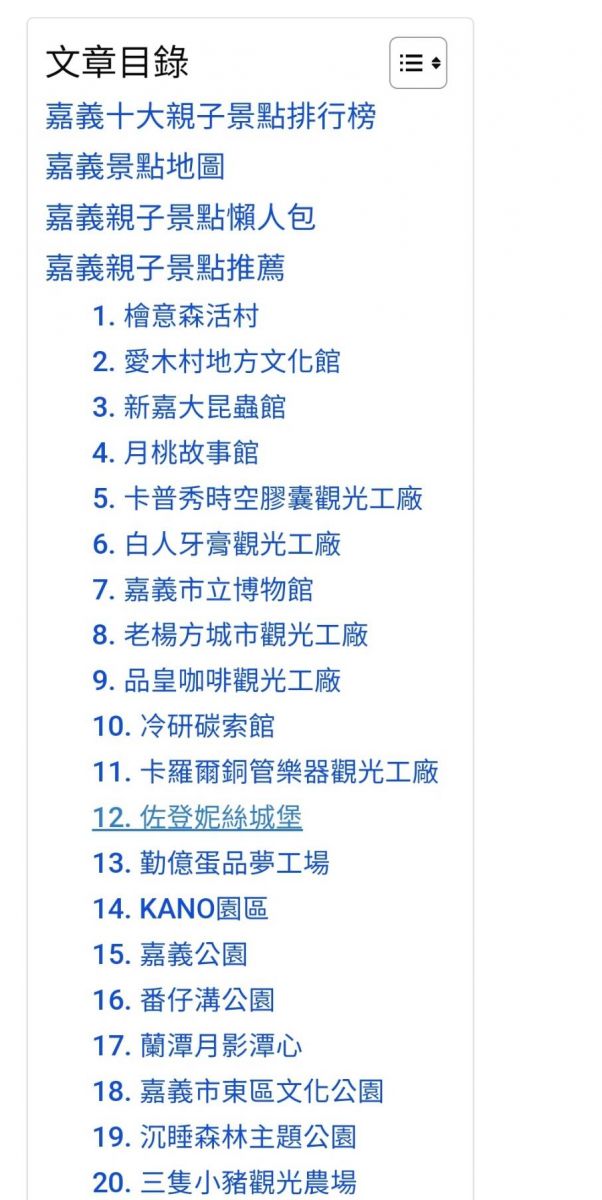Viewport: 602px width, 1200px height.
Task: Open 13. 勤億蛋品夢工場
Action: click(211, 863)
